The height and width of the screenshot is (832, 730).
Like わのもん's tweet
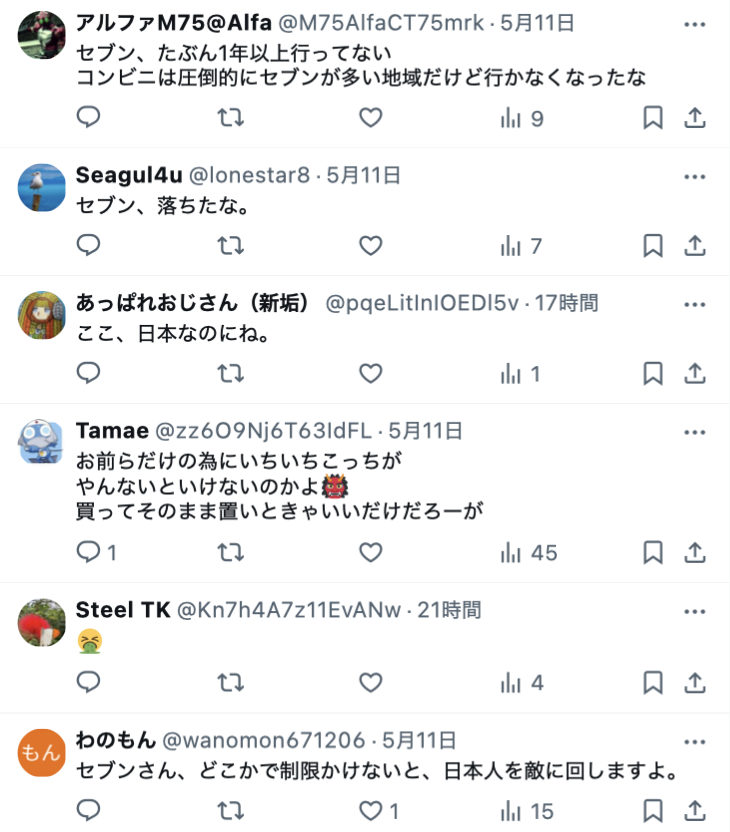(x=371, y=811)
